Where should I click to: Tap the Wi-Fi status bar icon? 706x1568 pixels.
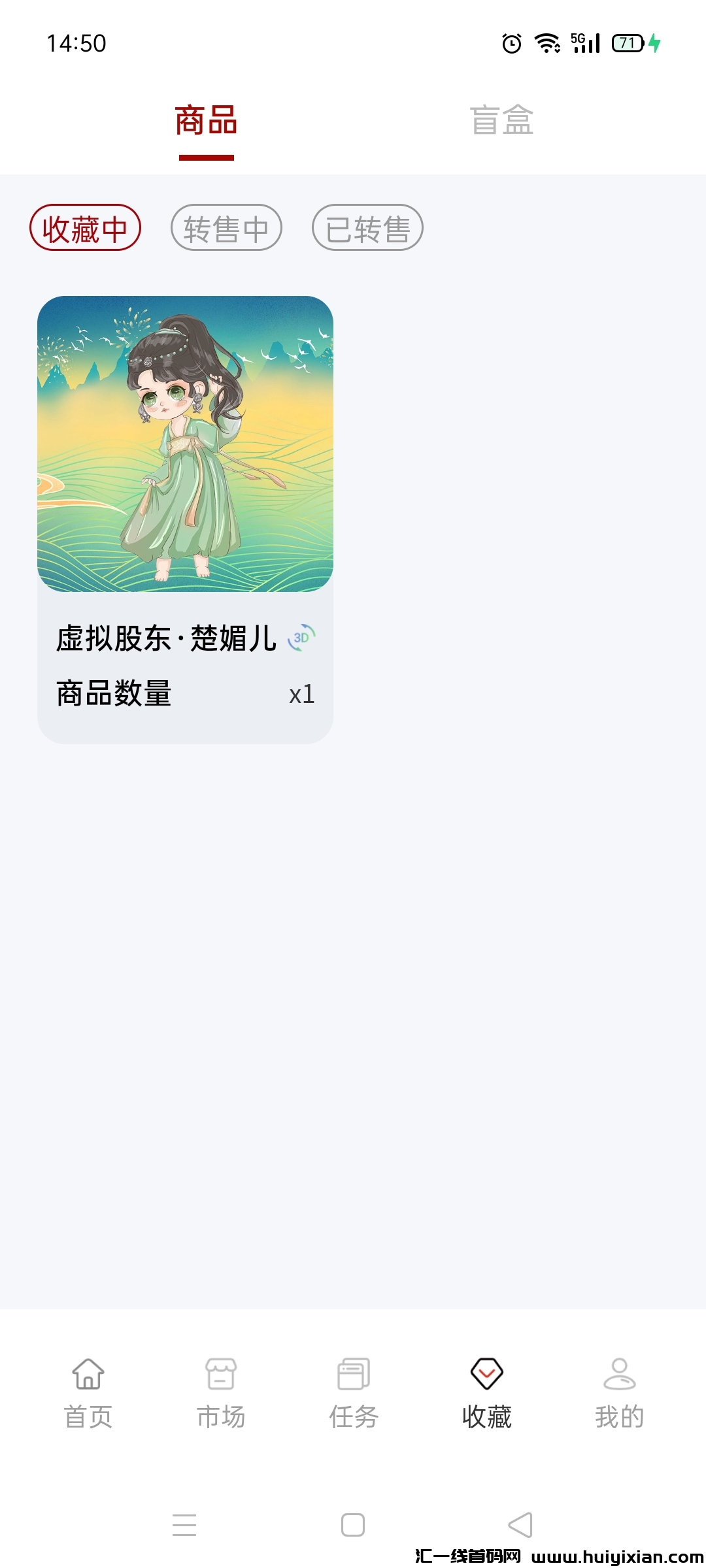(548, 42)
